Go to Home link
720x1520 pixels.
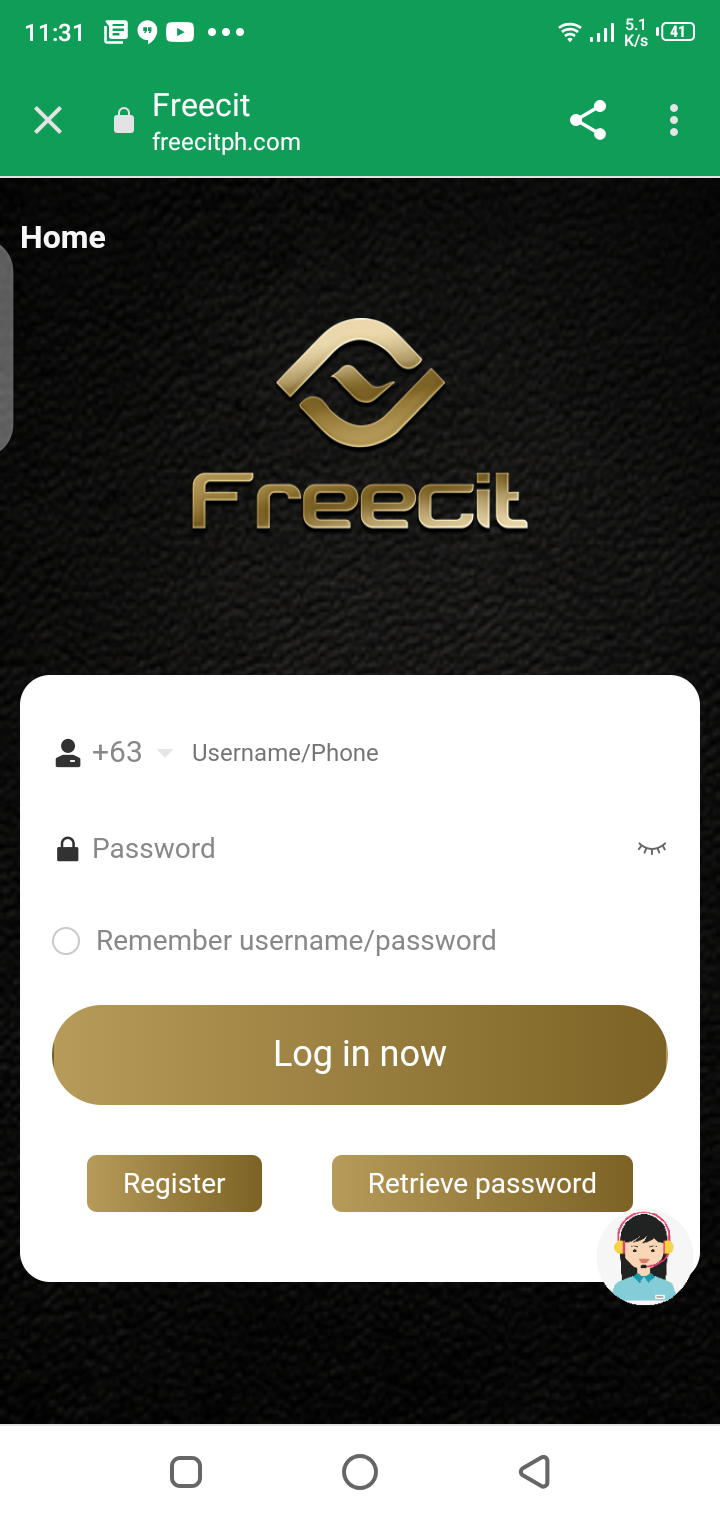point(63,237)
